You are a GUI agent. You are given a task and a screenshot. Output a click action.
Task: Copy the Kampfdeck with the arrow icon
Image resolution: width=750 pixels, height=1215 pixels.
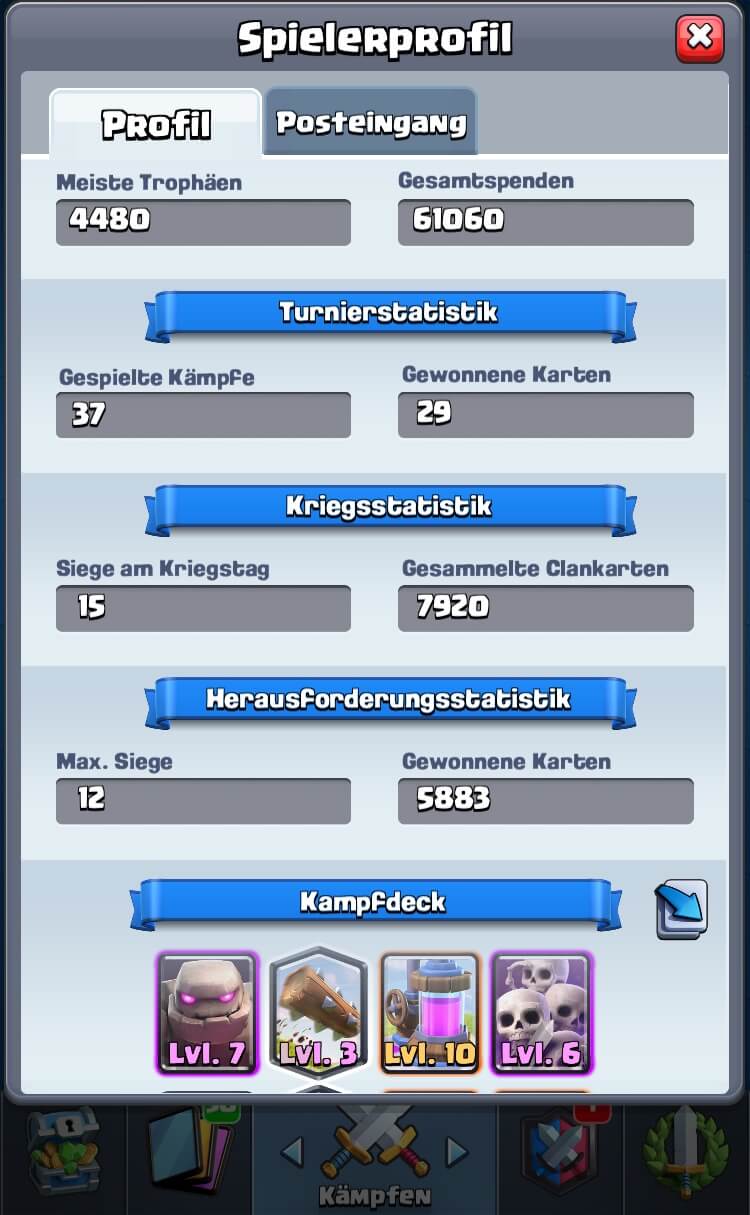coord(681,908)
